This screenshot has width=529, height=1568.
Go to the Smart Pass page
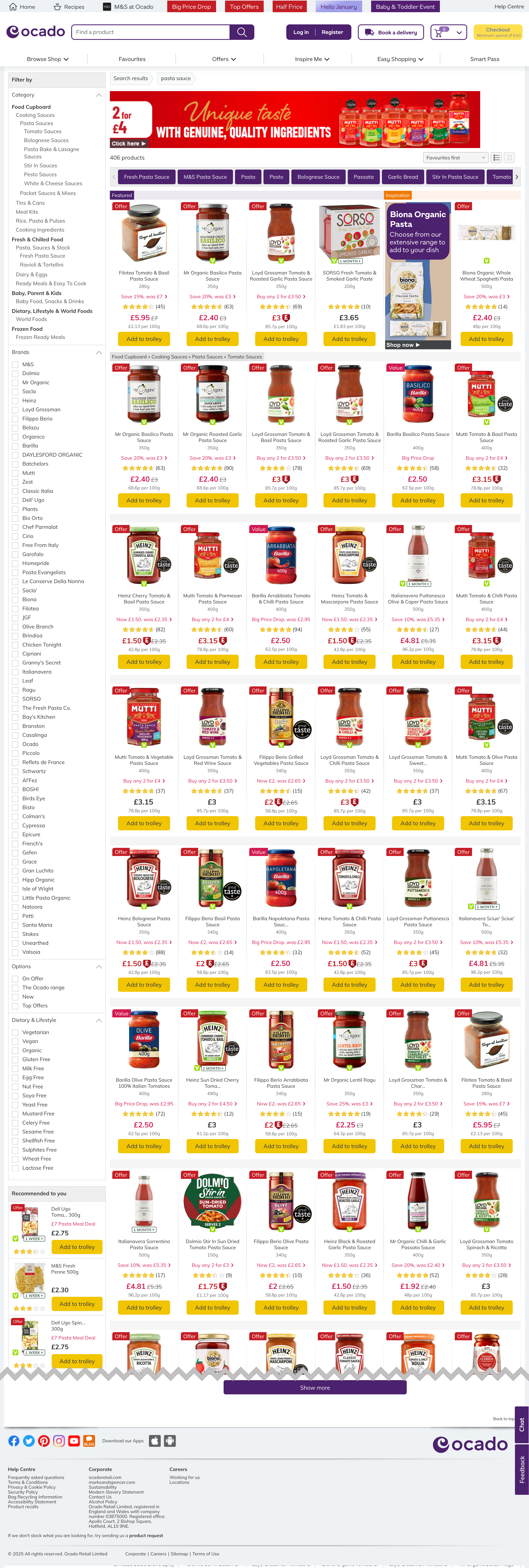pyautogui.click(x=484, y=59)
